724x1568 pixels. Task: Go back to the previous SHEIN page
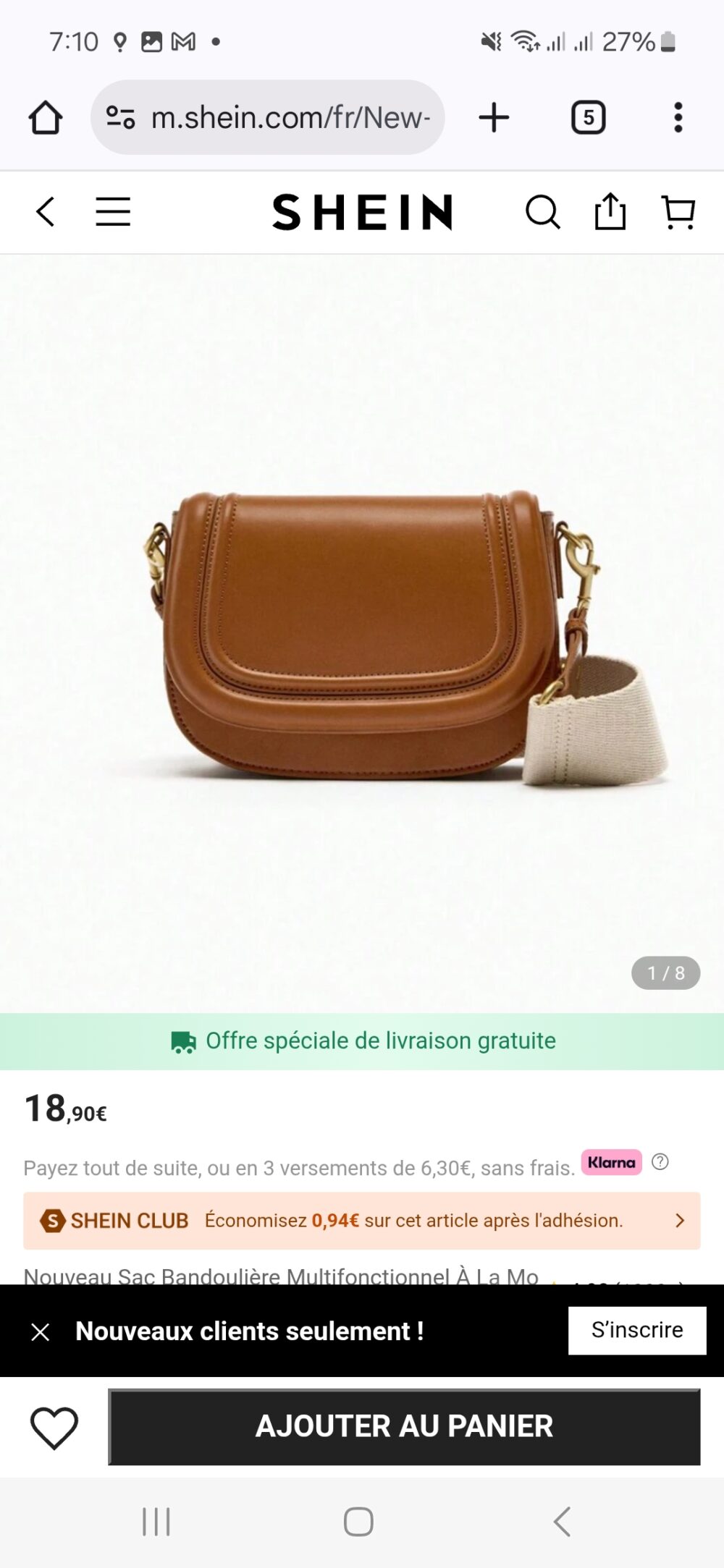tap(45, 212)
